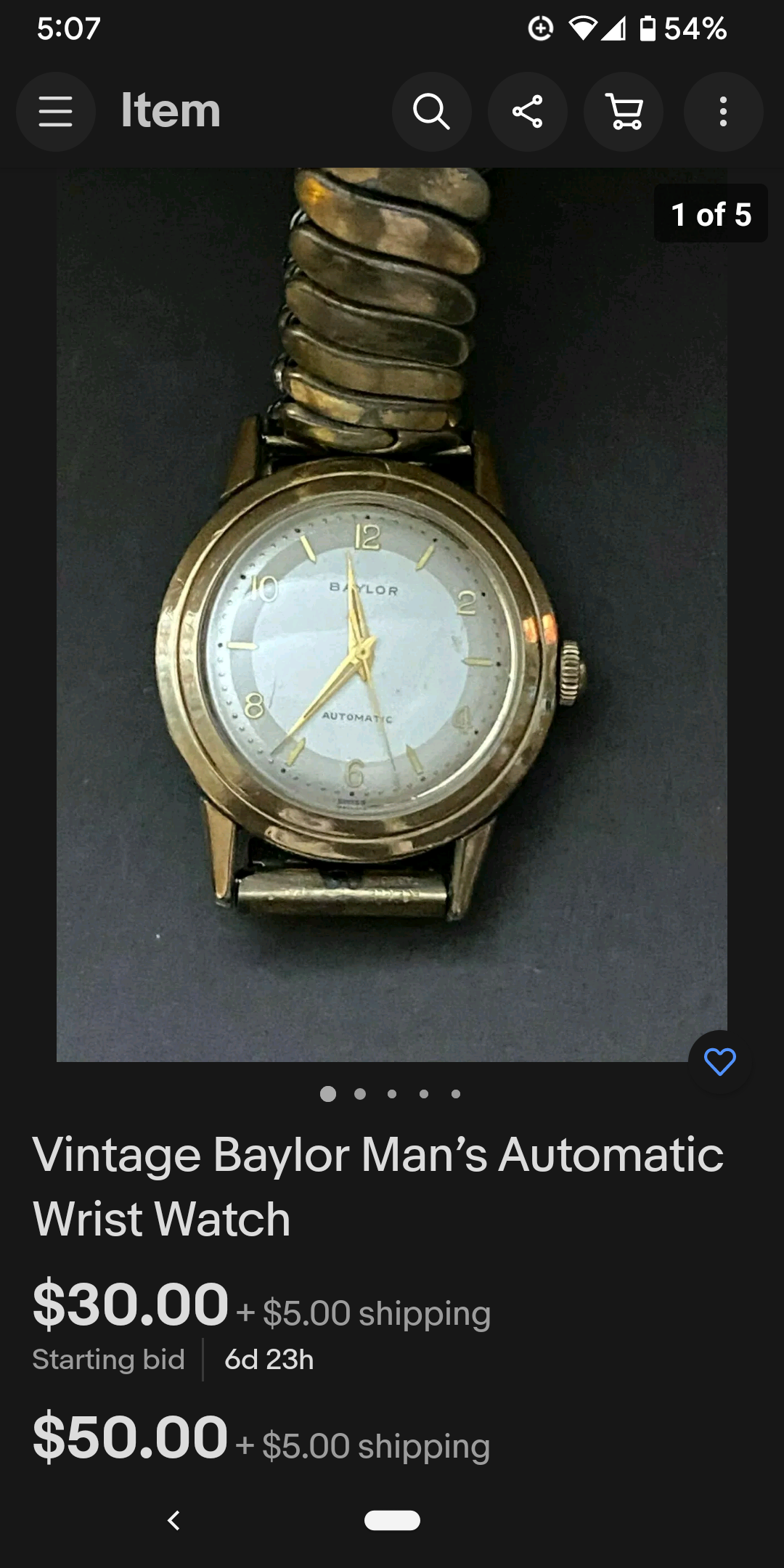Screen dimensions: 784x1568
Task: Tap the home pill in navigation bar
Action: (392, 1520)
